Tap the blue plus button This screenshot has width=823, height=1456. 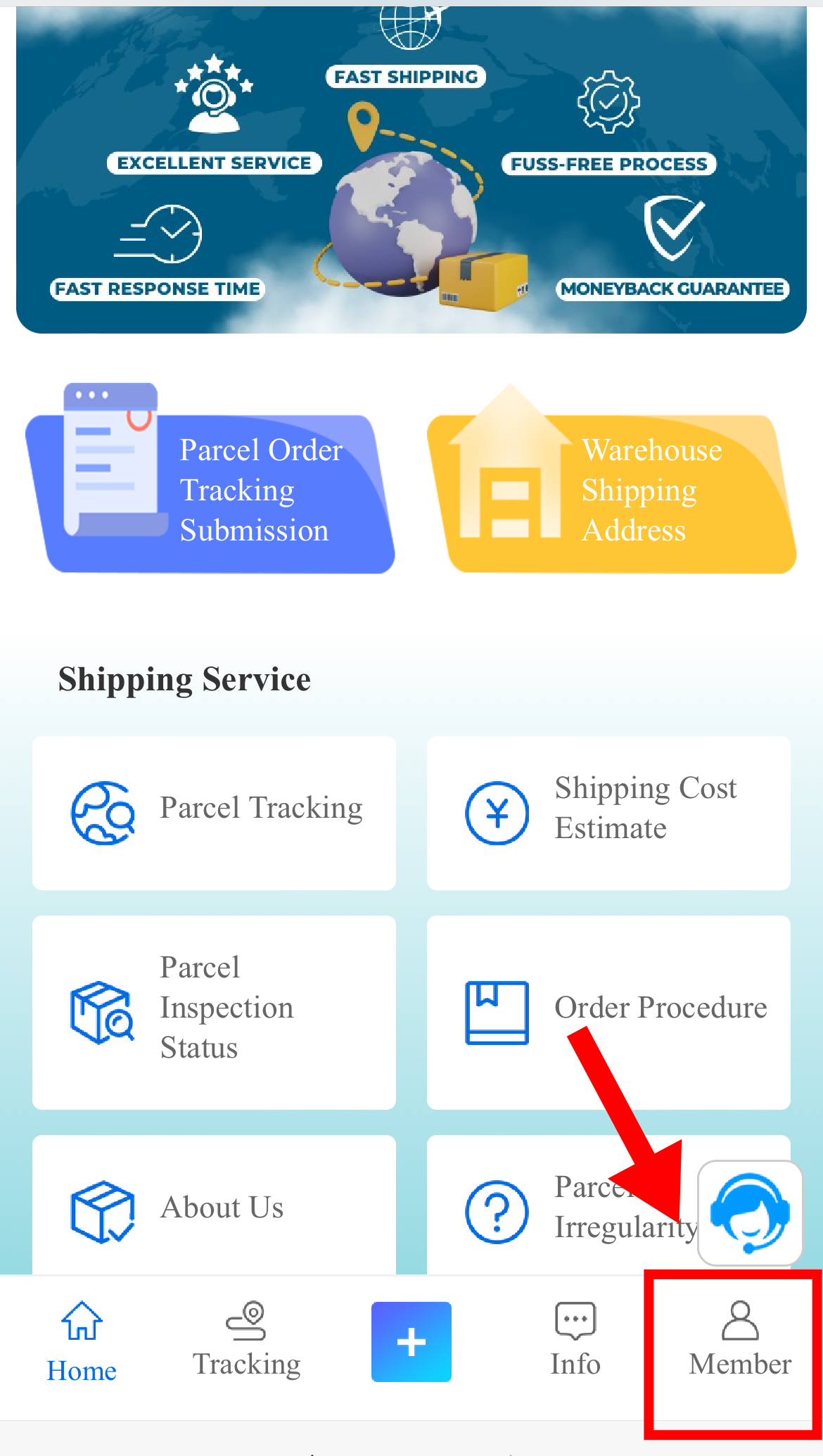point(411,1342)
